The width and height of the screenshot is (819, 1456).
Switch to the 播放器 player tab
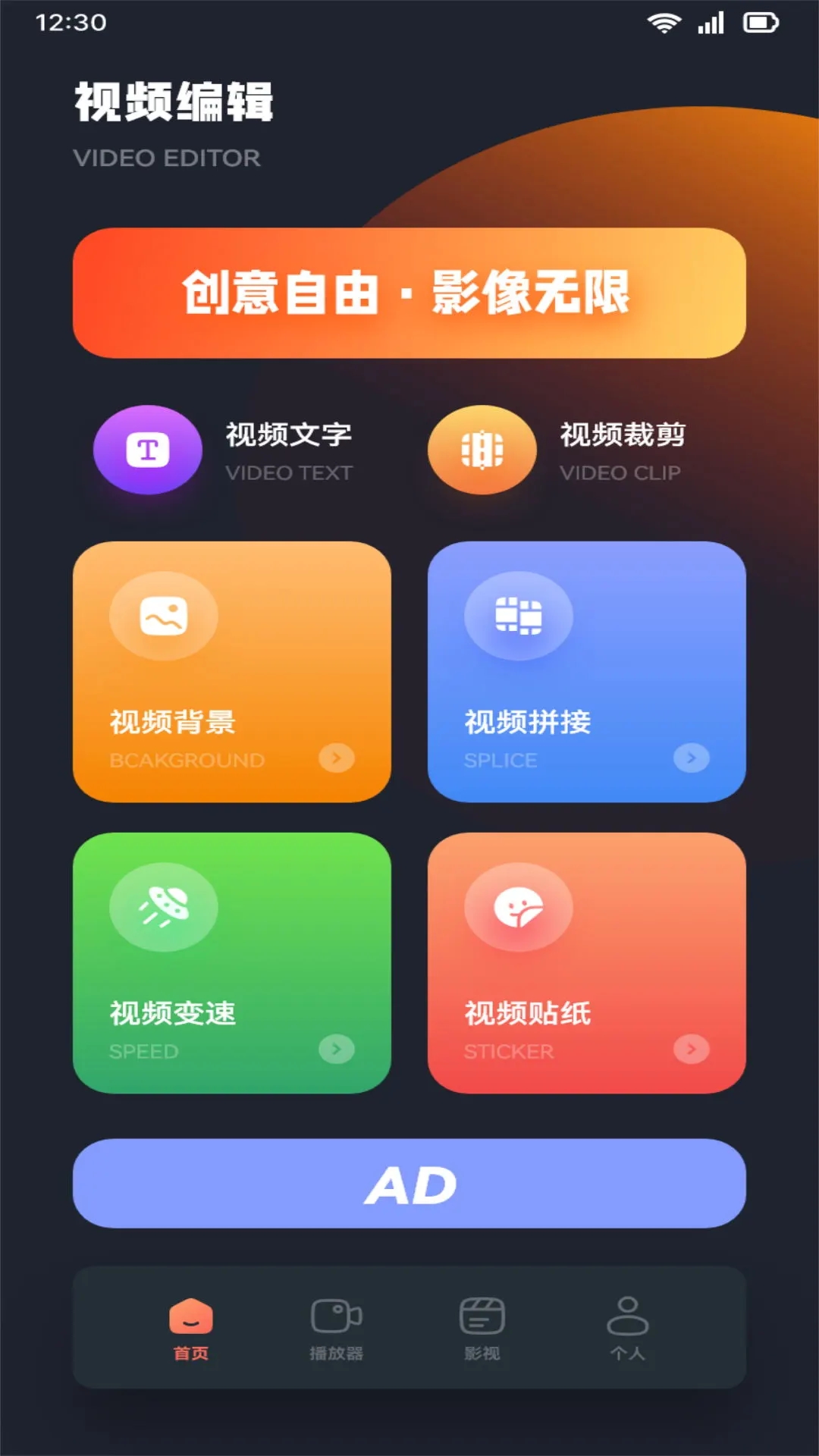337,1329
